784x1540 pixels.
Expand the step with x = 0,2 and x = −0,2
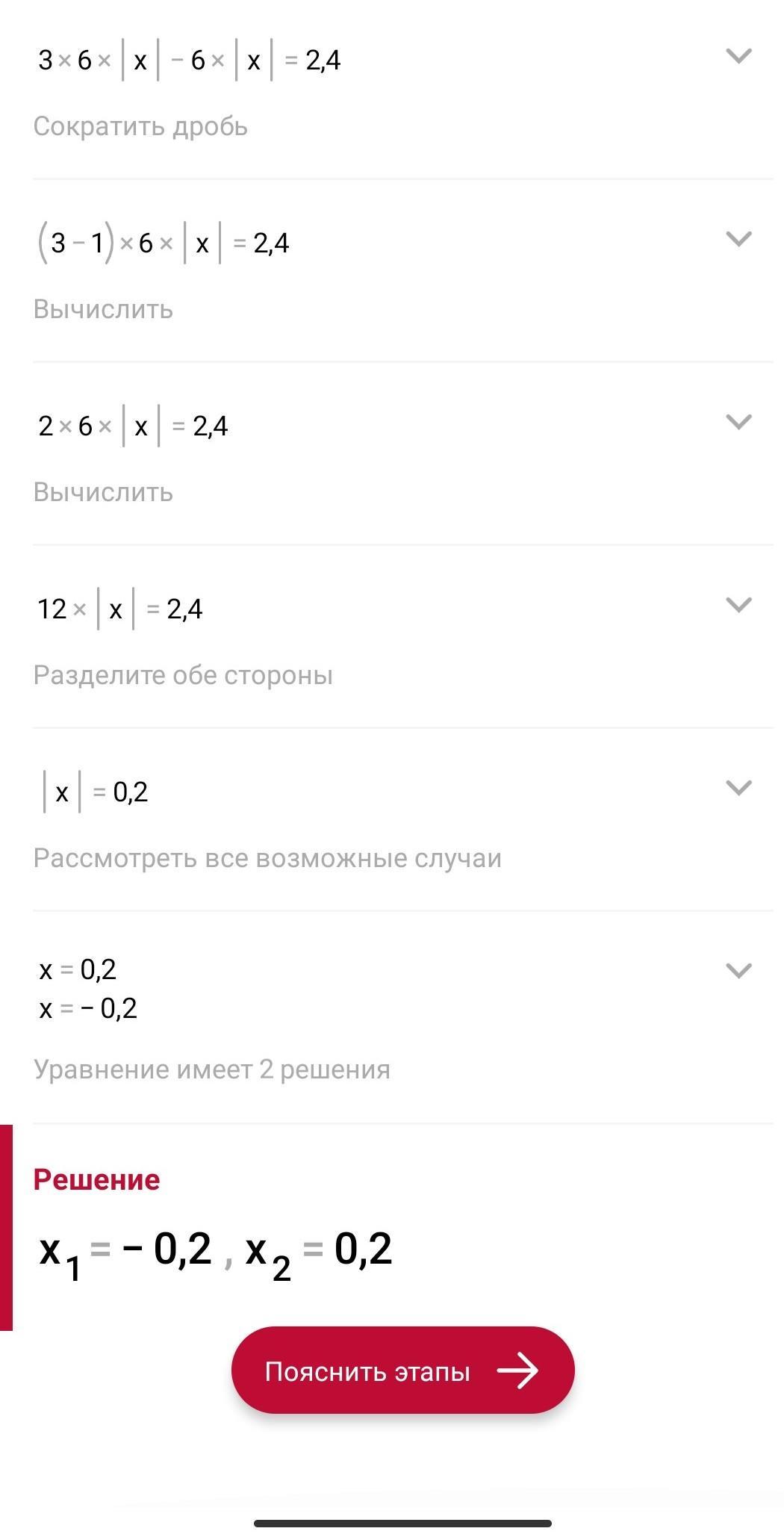[x=738, y=972]
